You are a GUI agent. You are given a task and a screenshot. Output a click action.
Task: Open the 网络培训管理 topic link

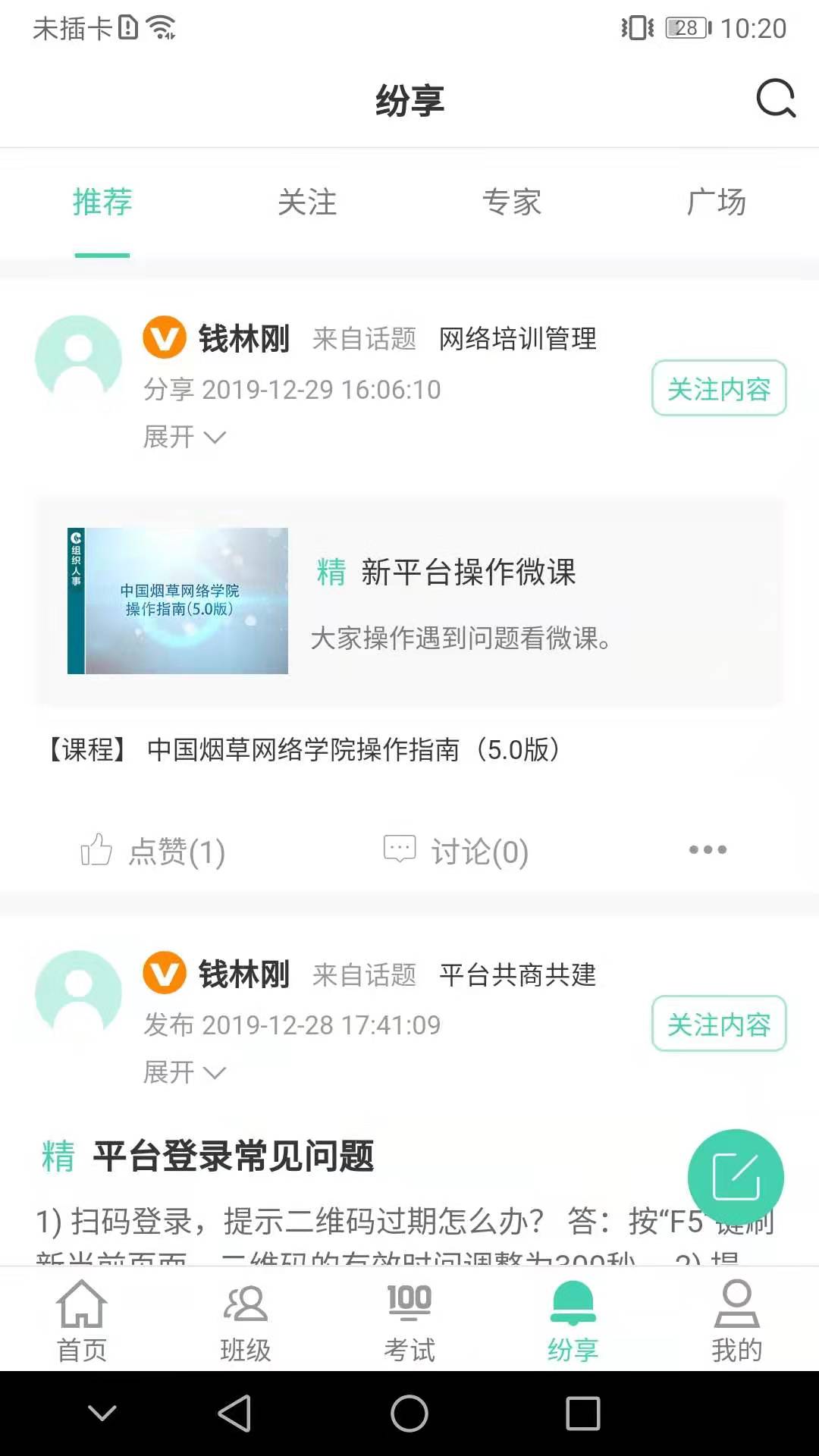[x=518, y=340]
